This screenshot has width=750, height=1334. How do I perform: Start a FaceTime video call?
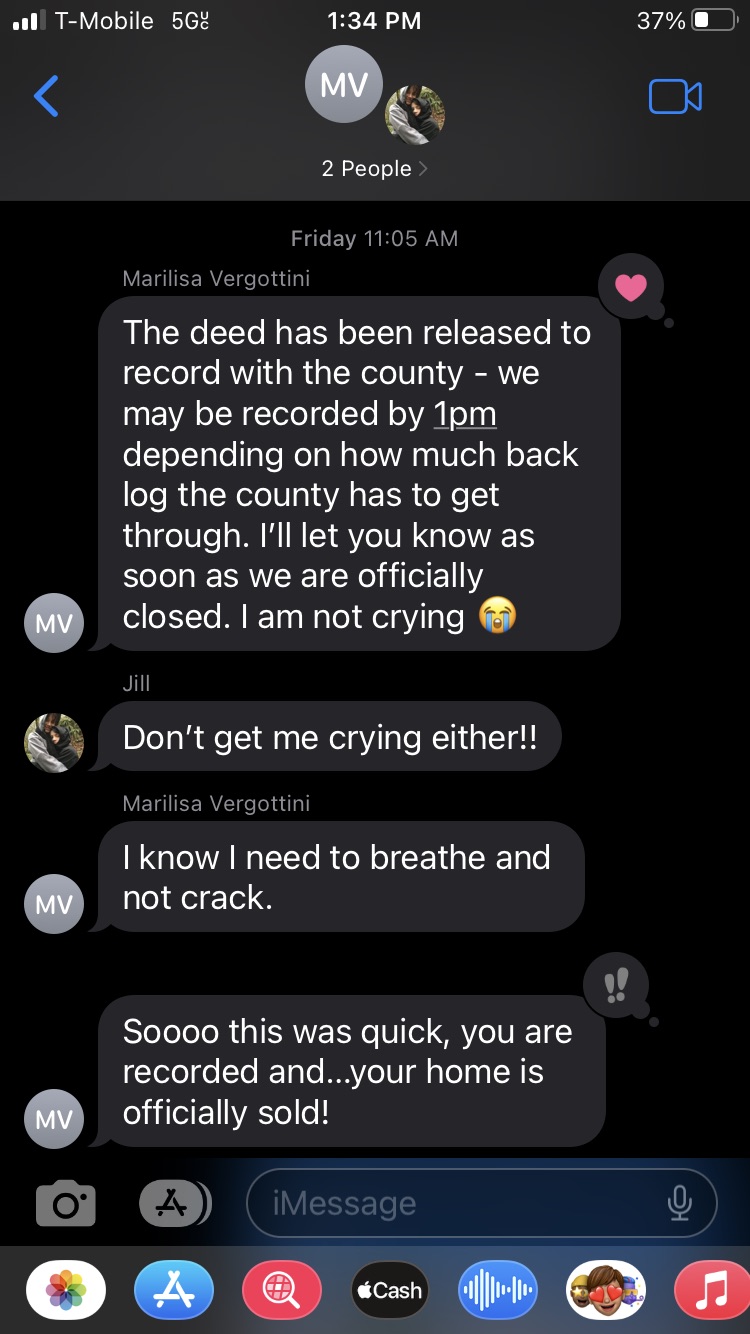point(675,96)
